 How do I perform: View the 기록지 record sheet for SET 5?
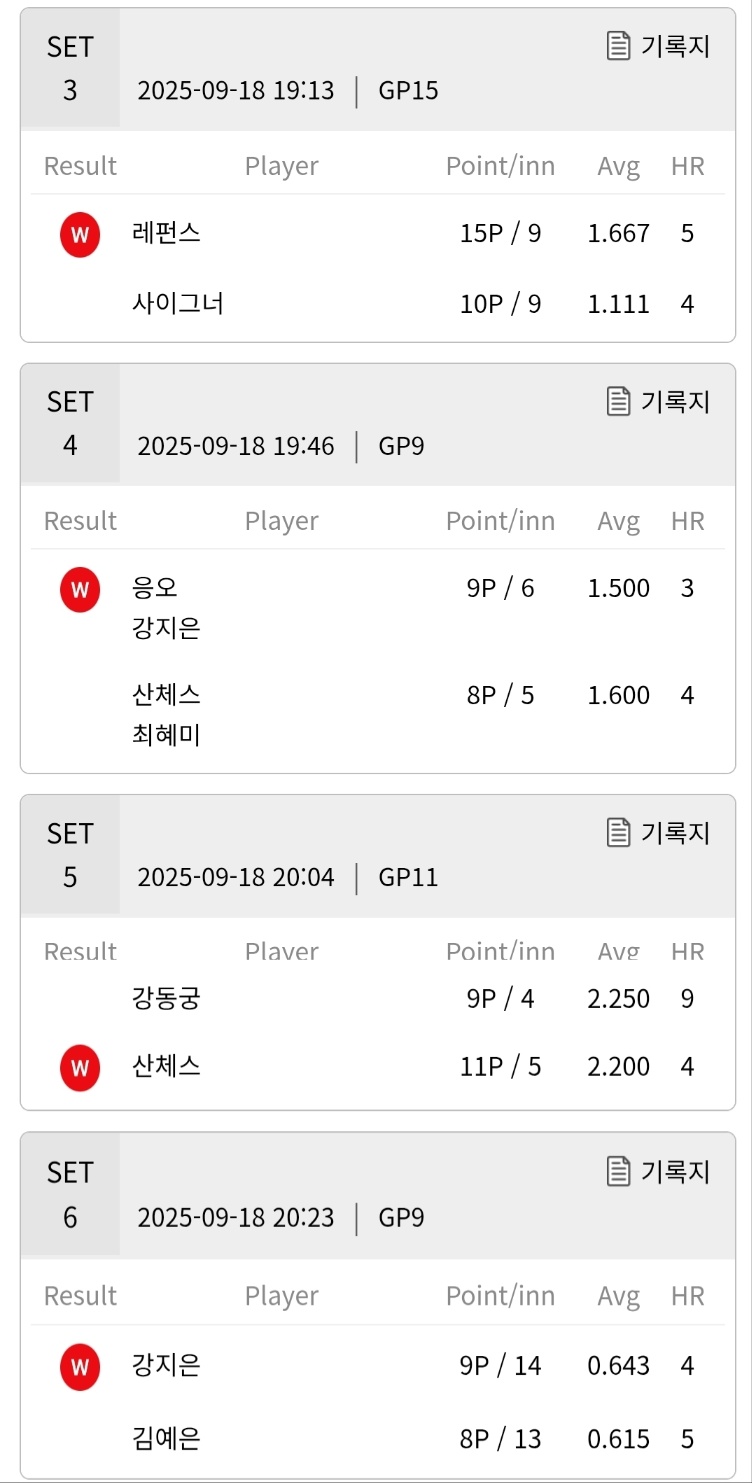click(658, 832)
